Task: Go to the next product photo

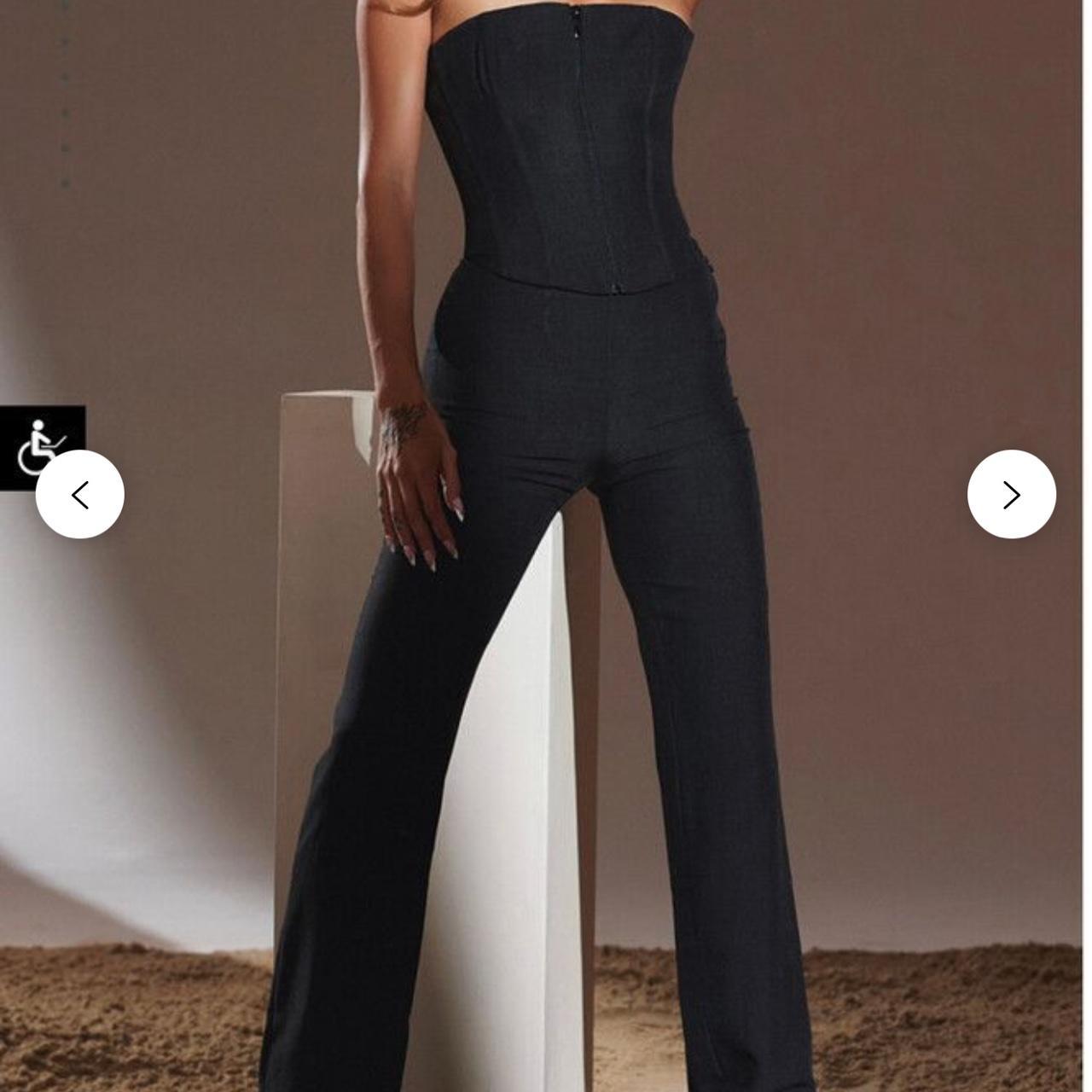Action: click(1011, 494)
